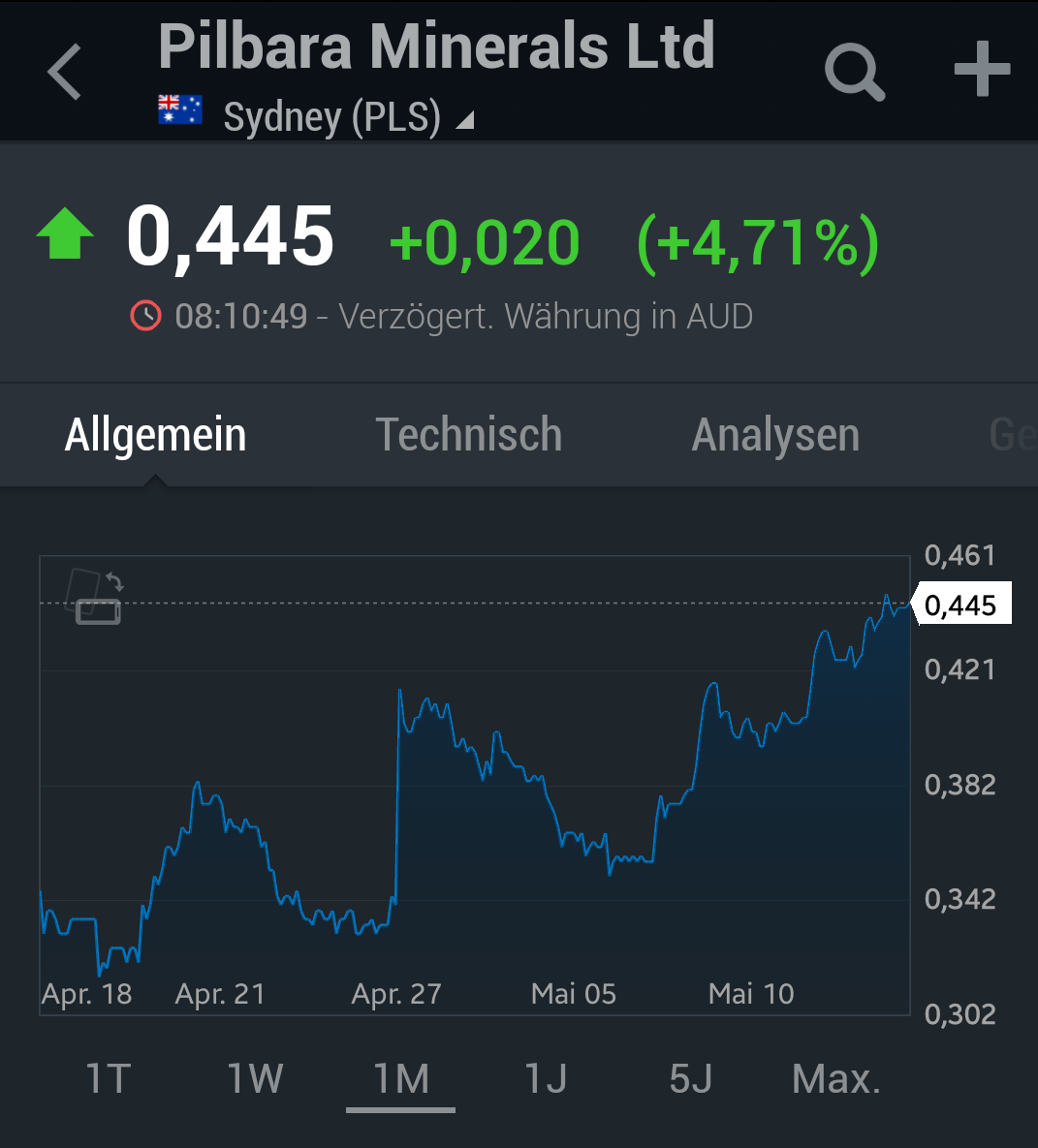Show the 1W chart range
The height and width of the screenshot is (1148, 1038).
tap(255, 1078)
